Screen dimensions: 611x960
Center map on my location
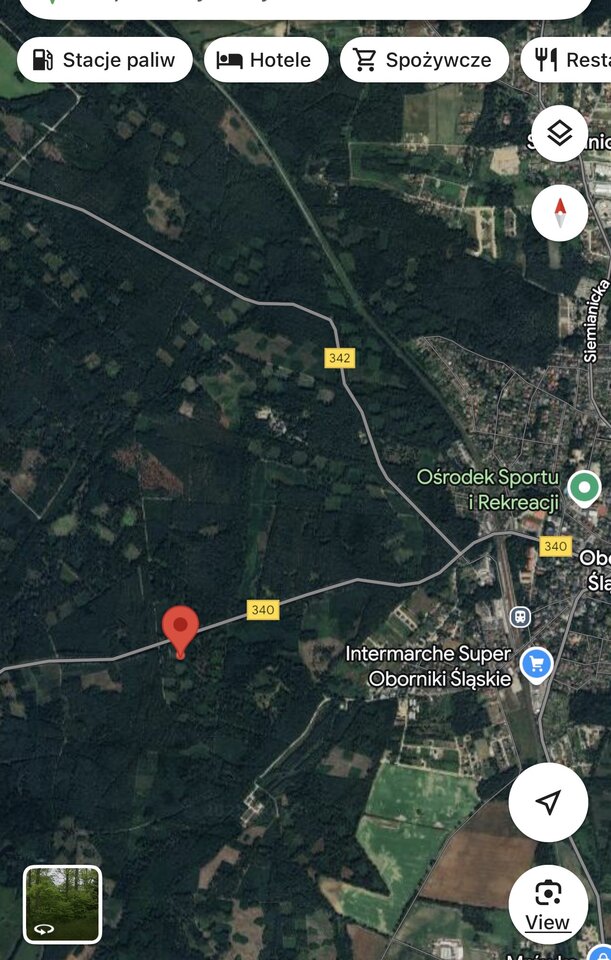point(548,802)
